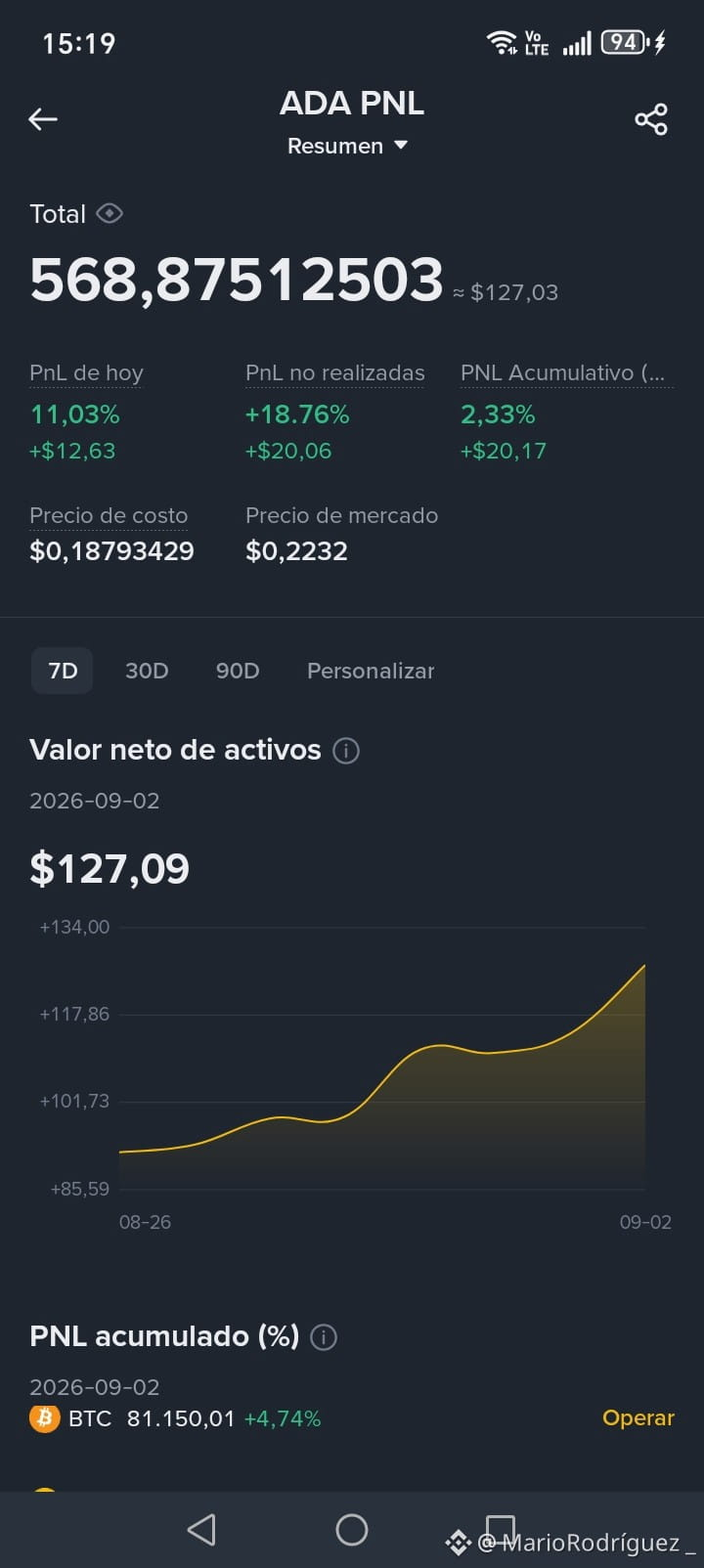Open info about PNL acumulado (%)
This screenshot has width=704, height=1568.
[324, 1337]
